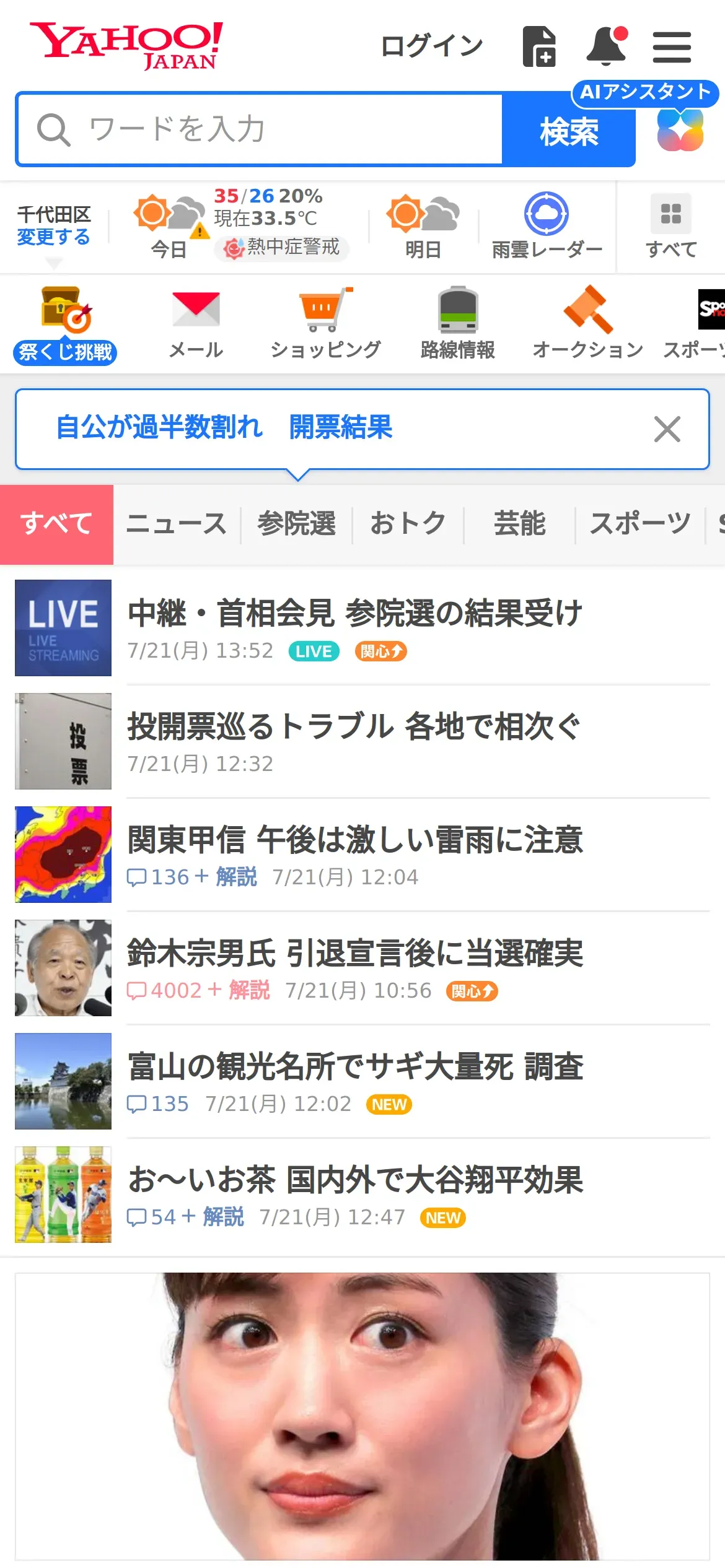Select the 芸能 tab
This screenshot has width=725, height=1568.
[519, 524]
